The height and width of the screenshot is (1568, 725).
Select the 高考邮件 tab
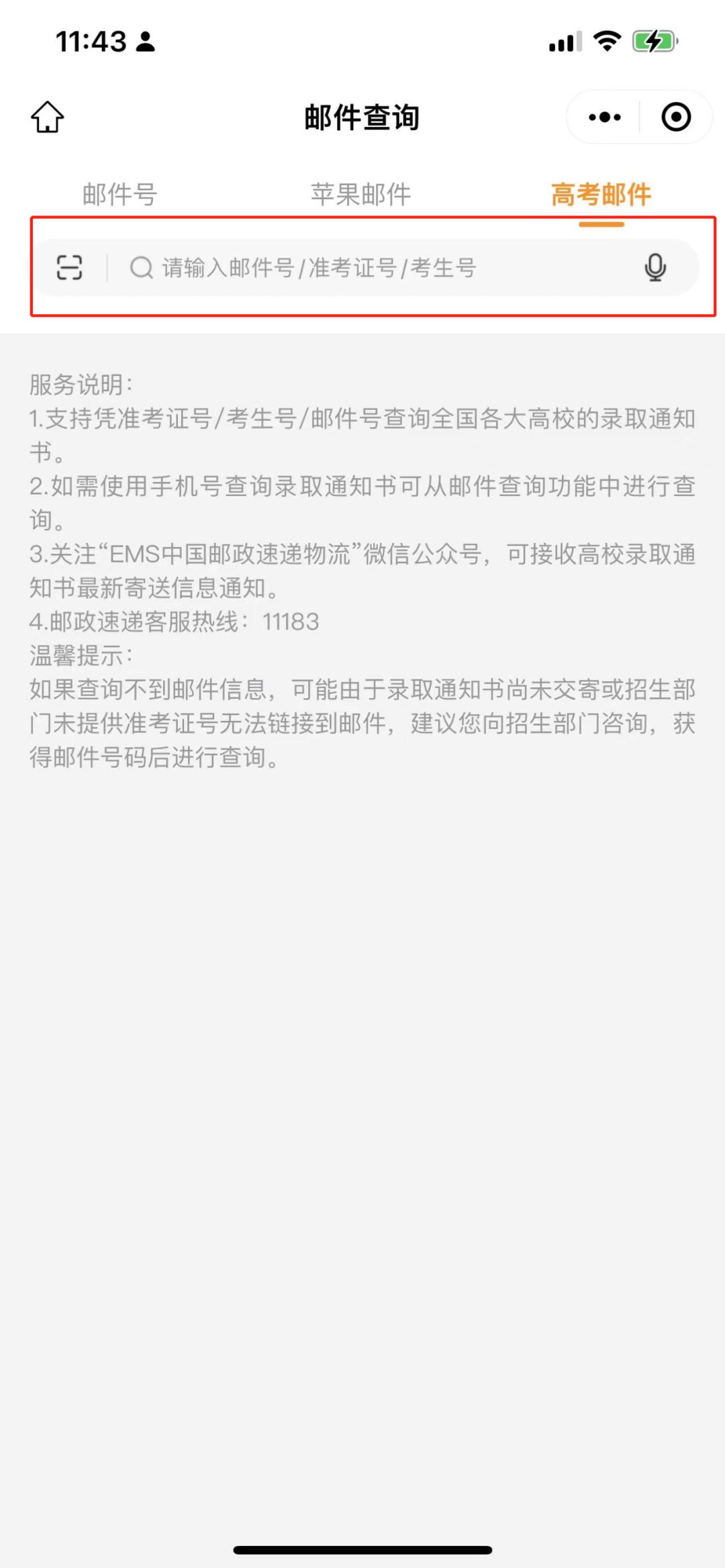(601, 195)
